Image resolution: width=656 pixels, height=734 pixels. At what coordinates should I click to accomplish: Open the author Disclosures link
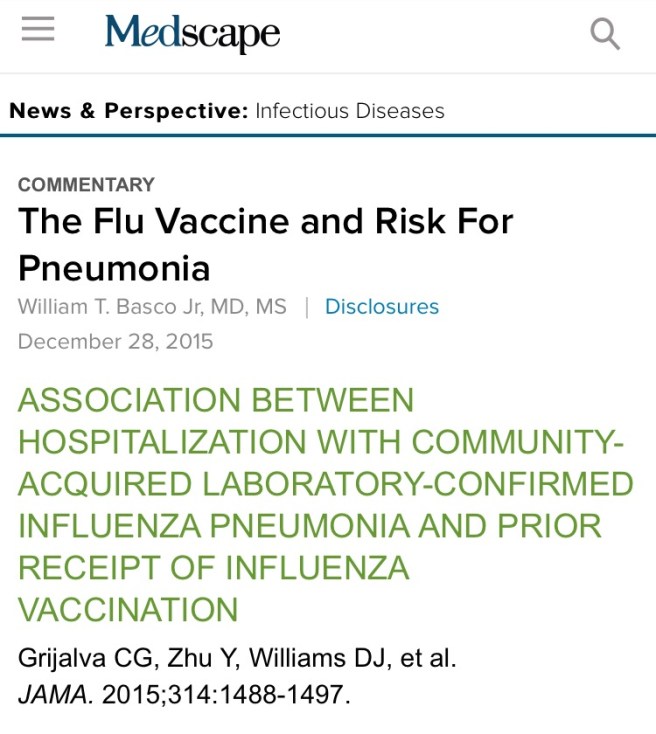coord(381,307)
